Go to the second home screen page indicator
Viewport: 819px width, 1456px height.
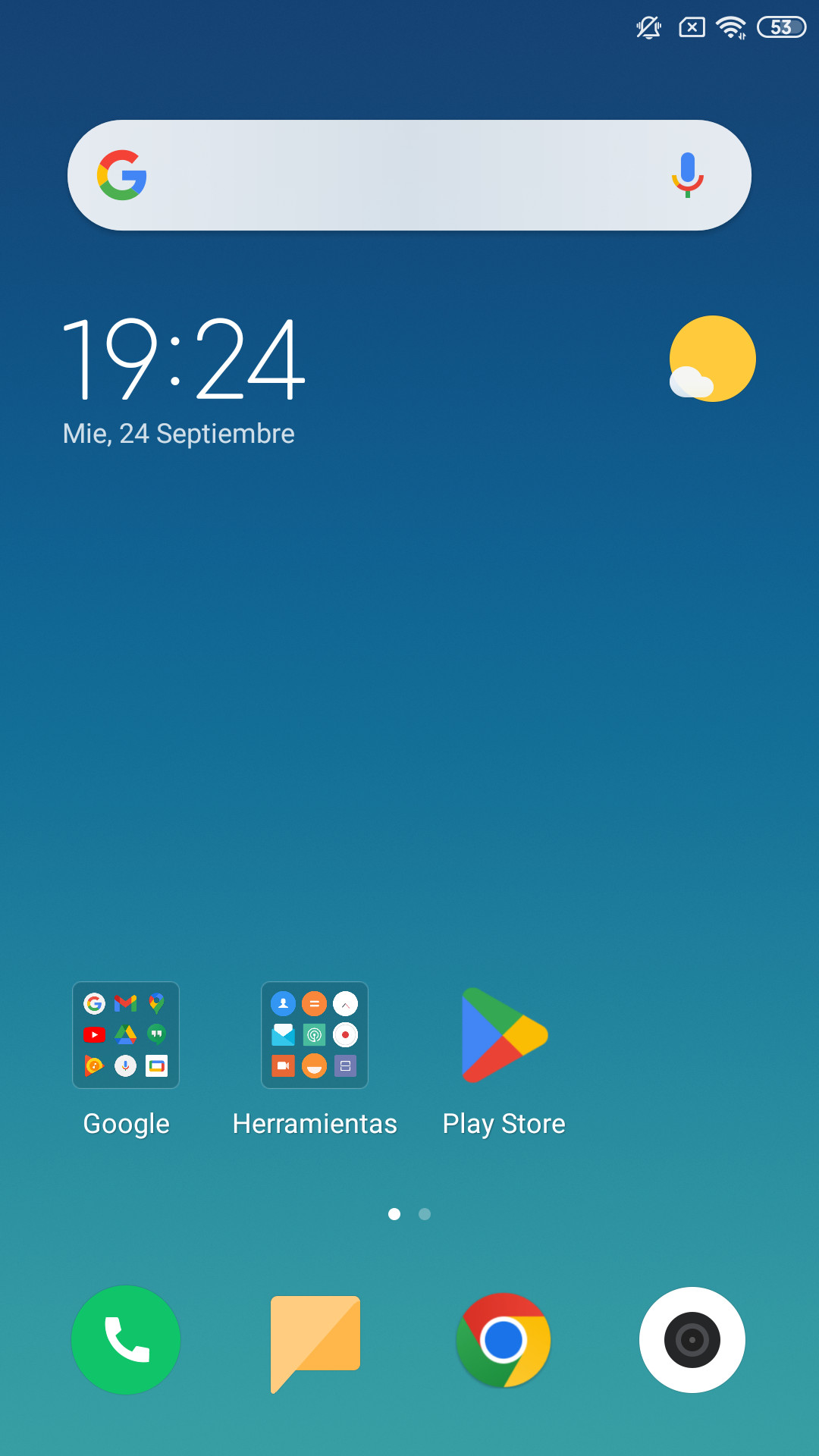coord(425,1214)
